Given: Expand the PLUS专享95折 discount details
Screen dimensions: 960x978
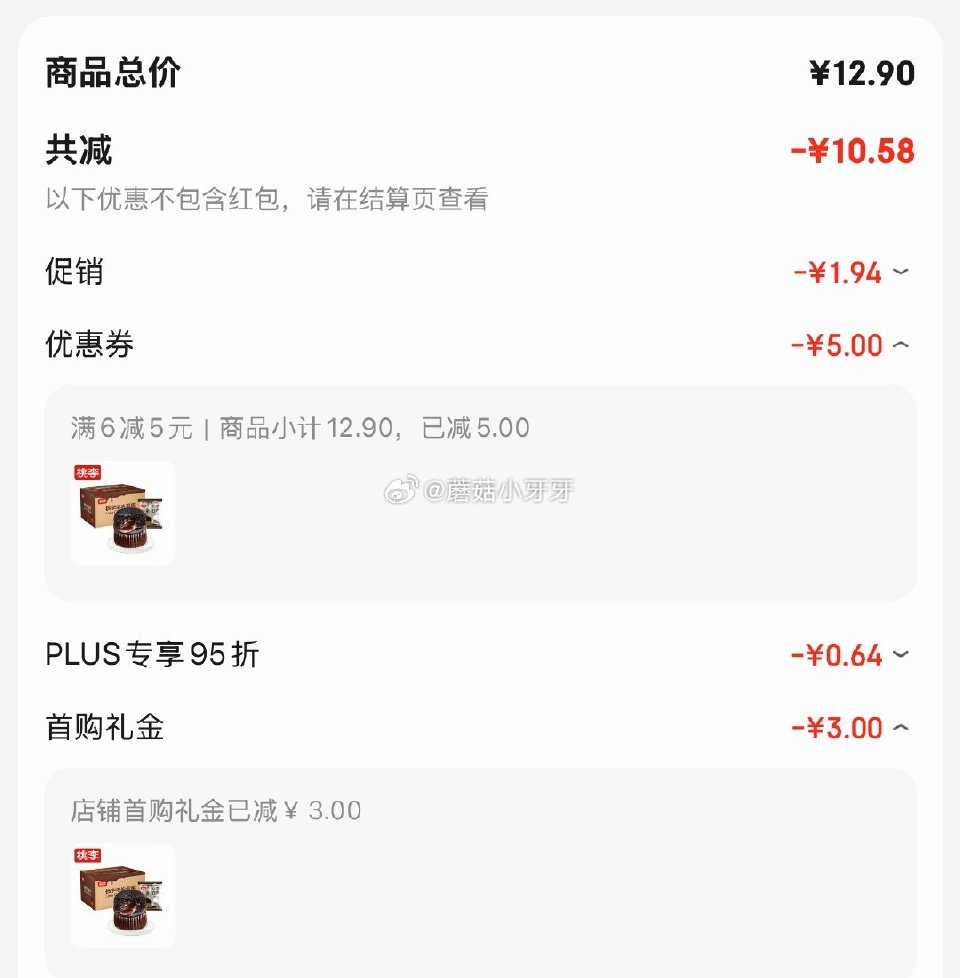Looking at the screenshot, I should point(899,654).
